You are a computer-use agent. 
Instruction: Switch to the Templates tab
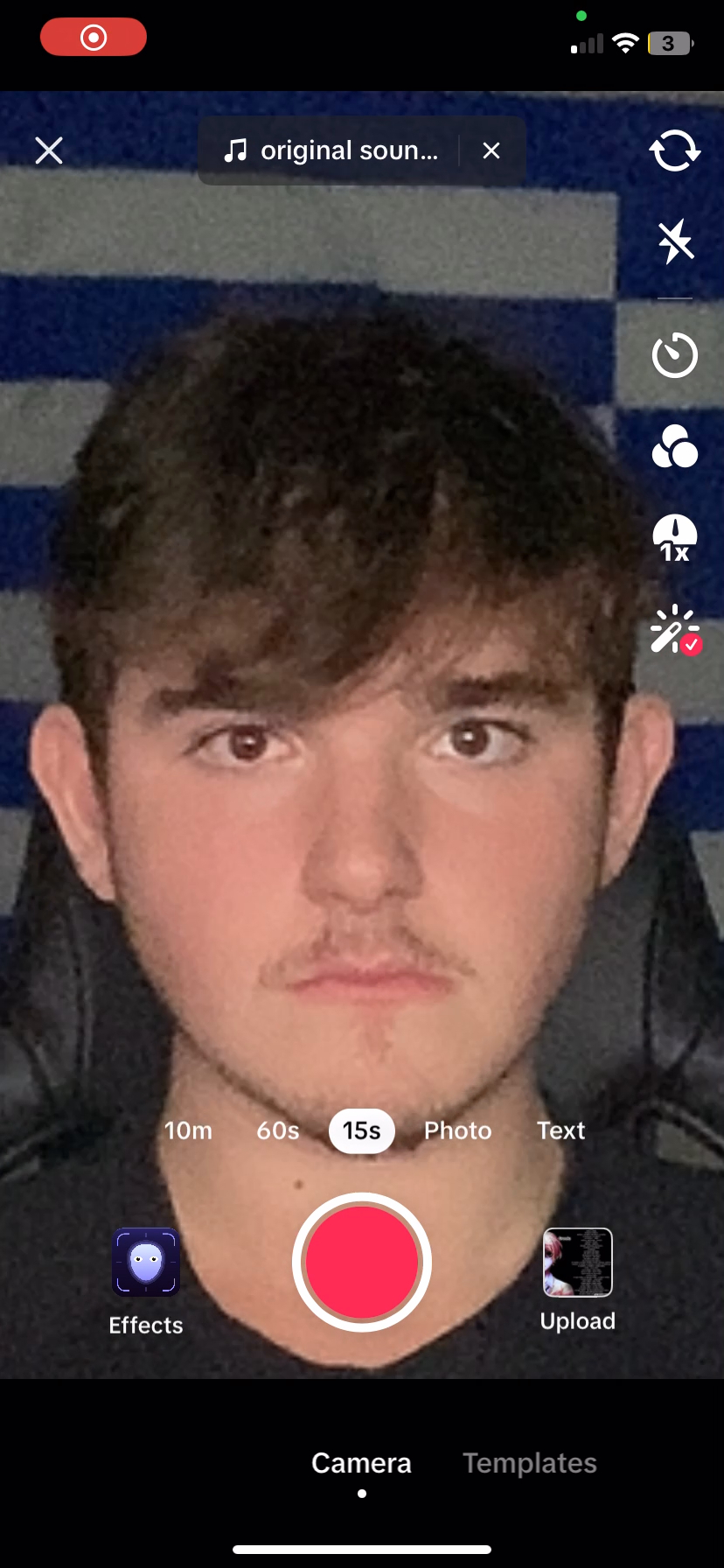(530, 1463)
